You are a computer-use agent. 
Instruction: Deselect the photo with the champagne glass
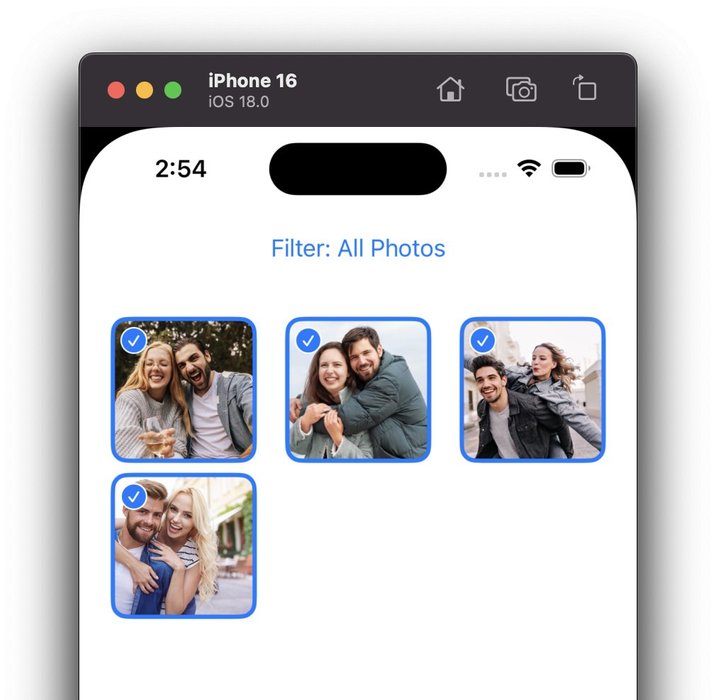coord(183,390)
